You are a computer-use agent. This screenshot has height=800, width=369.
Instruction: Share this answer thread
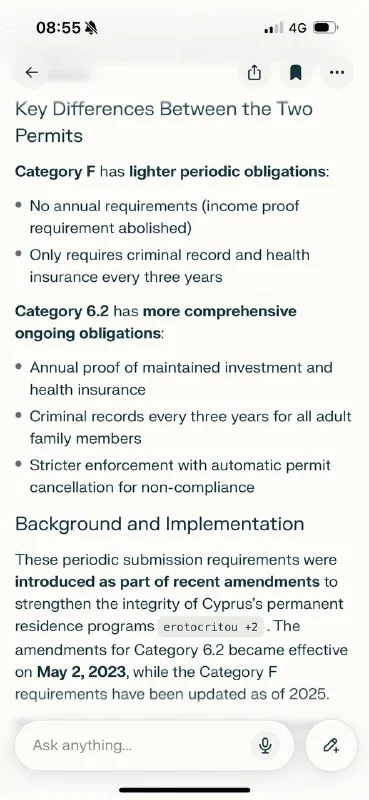254,73
